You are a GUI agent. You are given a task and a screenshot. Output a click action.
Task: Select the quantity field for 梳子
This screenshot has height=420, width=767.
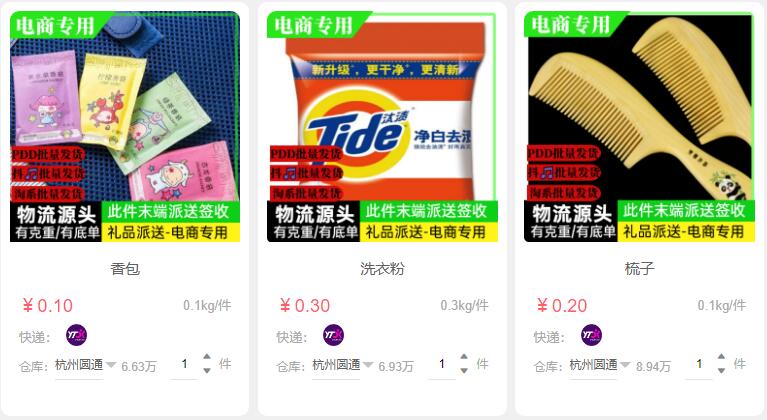pos(698,365)
